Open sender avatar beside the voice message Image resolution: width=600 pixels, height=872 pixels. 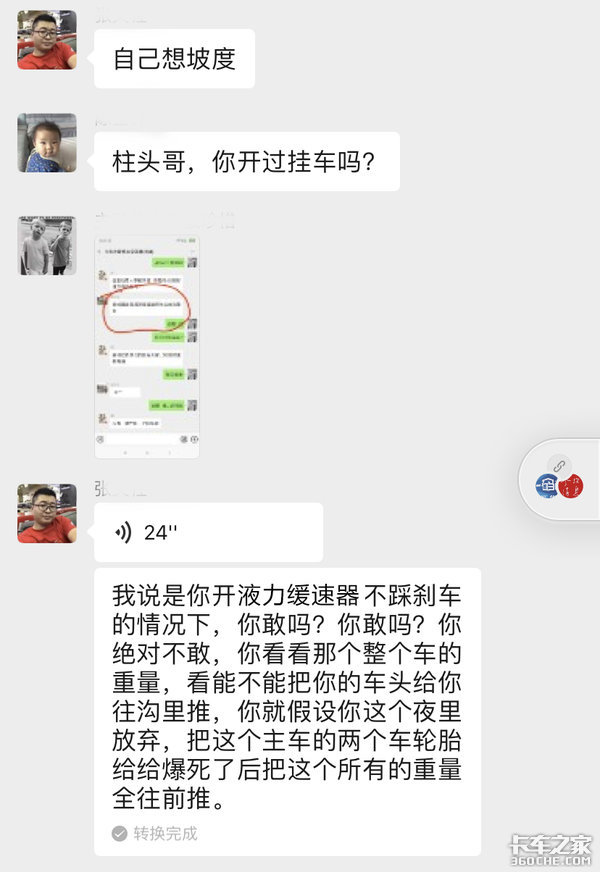tap(47, 513)
